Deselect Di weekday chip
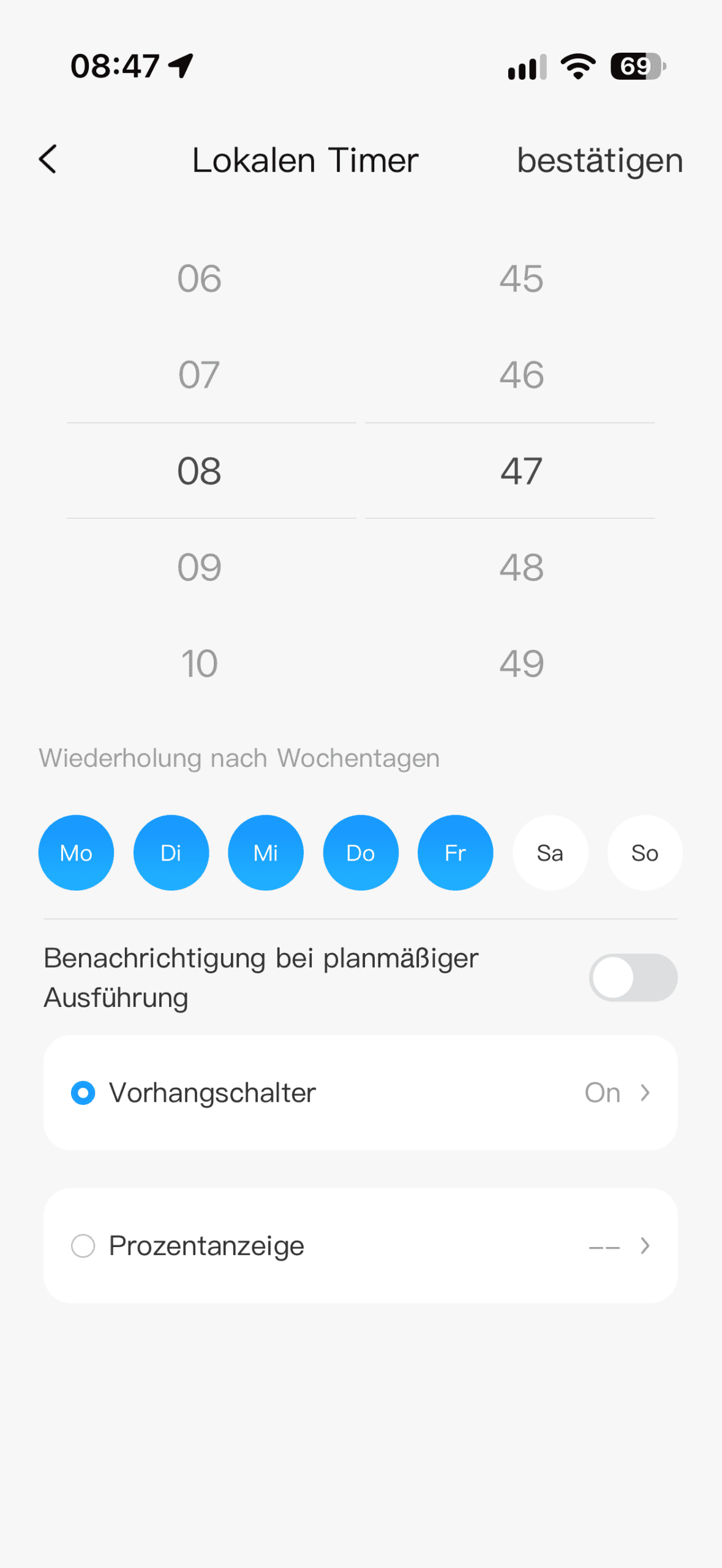This screenshot has height=1568, width=722. [x=171, y=853]
